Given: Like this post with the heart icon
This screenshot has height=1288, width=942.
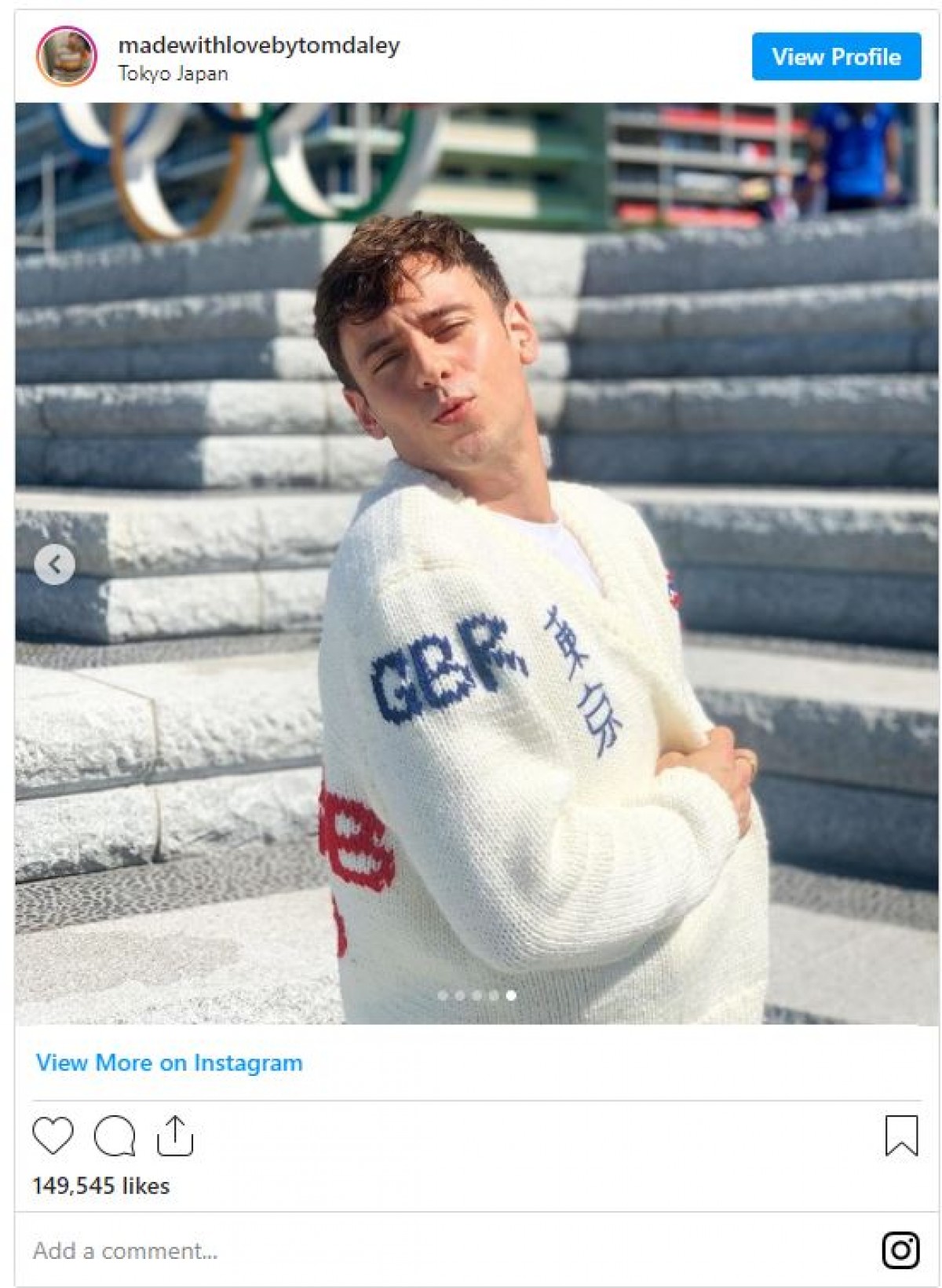Looking at the screenshot, I should click(53, 1136).
